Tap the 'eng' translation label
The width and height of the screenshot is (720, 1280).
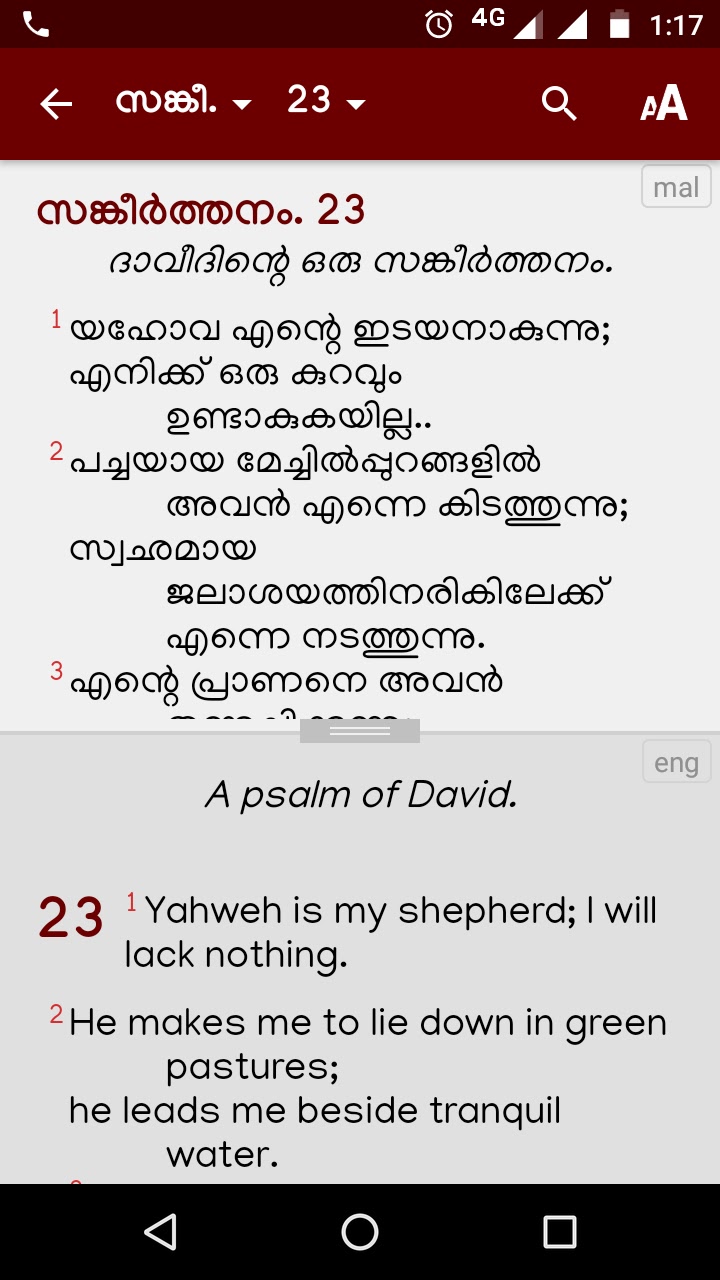[676, 762]
